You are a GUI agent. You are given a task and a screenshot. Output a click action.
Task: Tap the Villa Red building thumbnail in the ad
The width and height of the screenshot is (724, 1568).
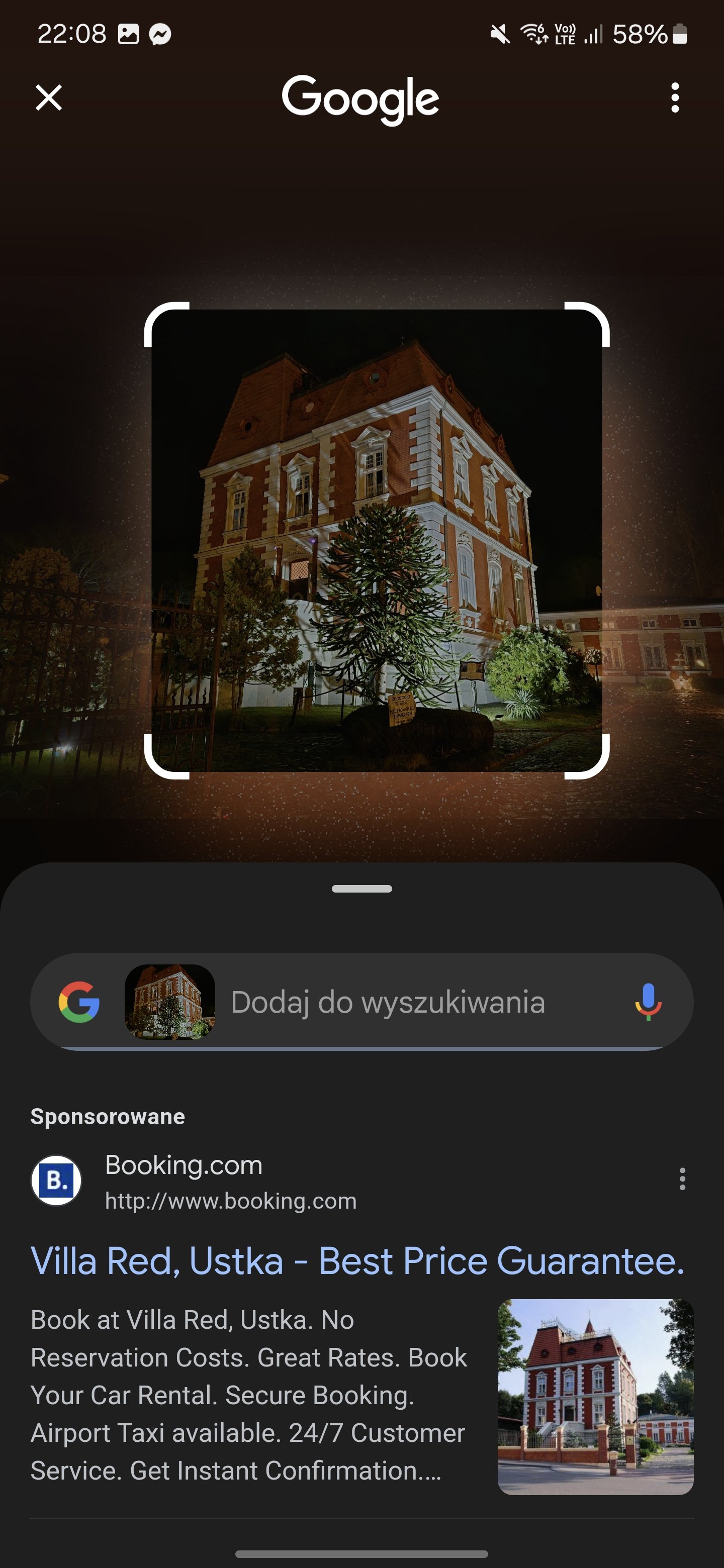coord(595,1397)
